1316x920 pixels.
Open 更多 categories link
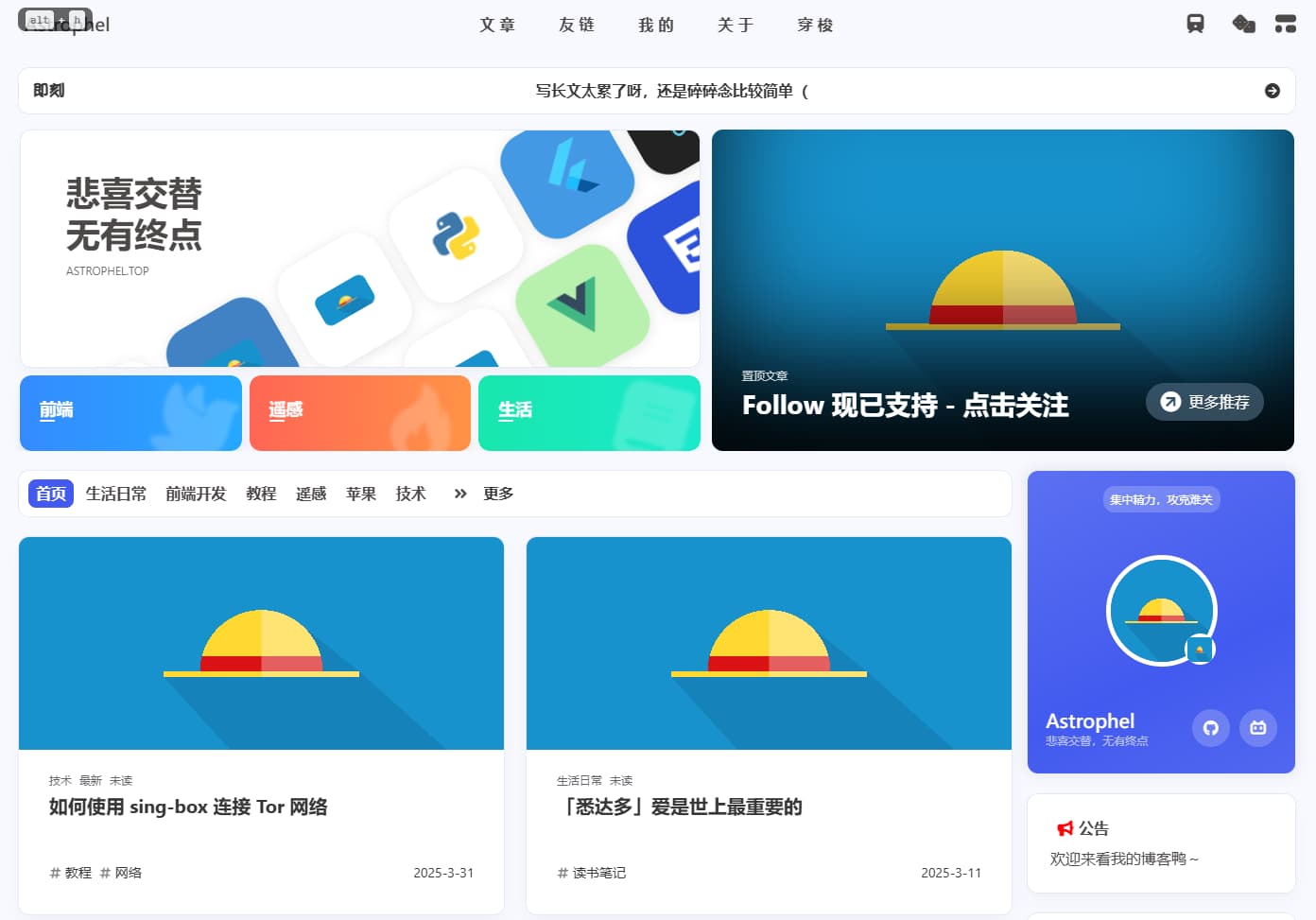tap(497, 494)
